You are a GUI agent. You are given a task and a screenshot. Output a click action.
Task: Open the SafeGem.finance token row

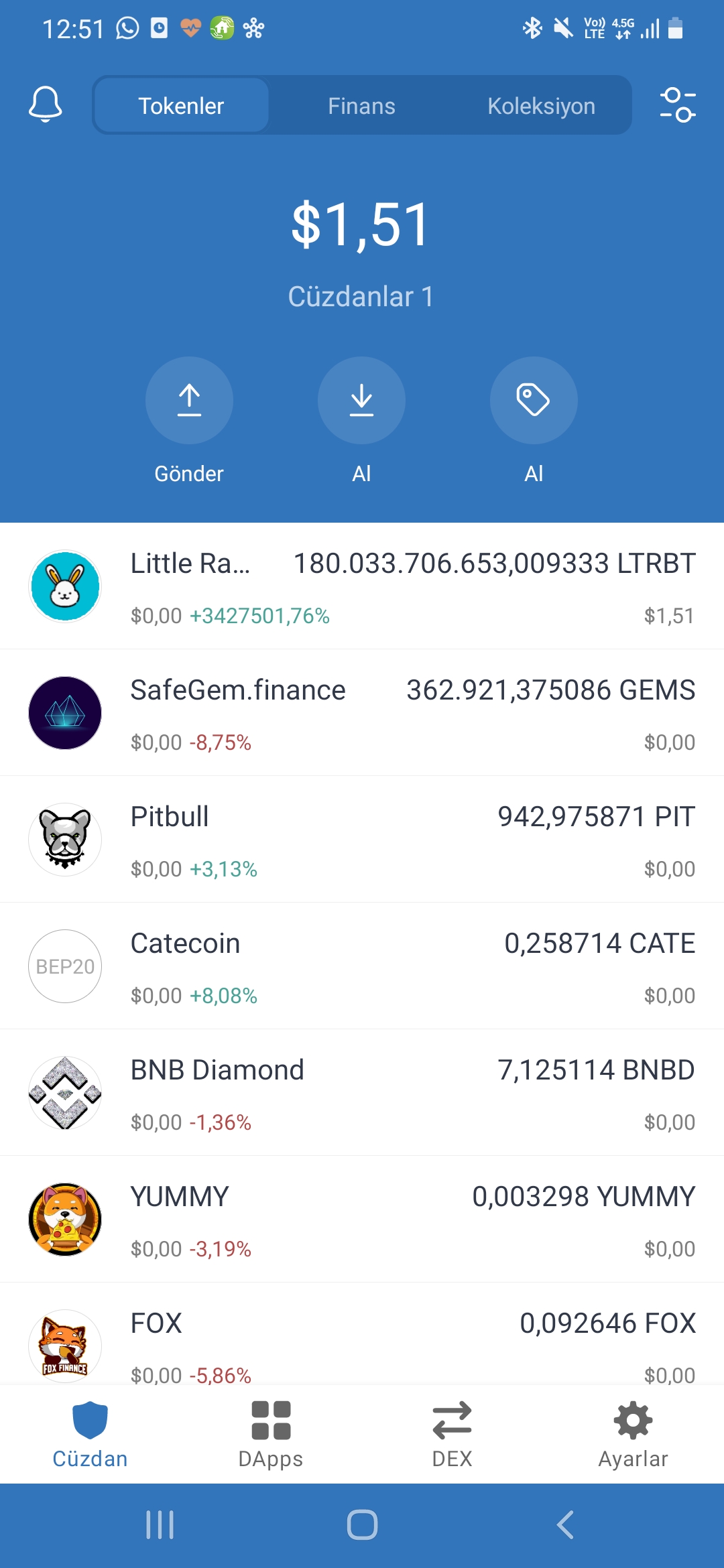click(x=362, y=712)
